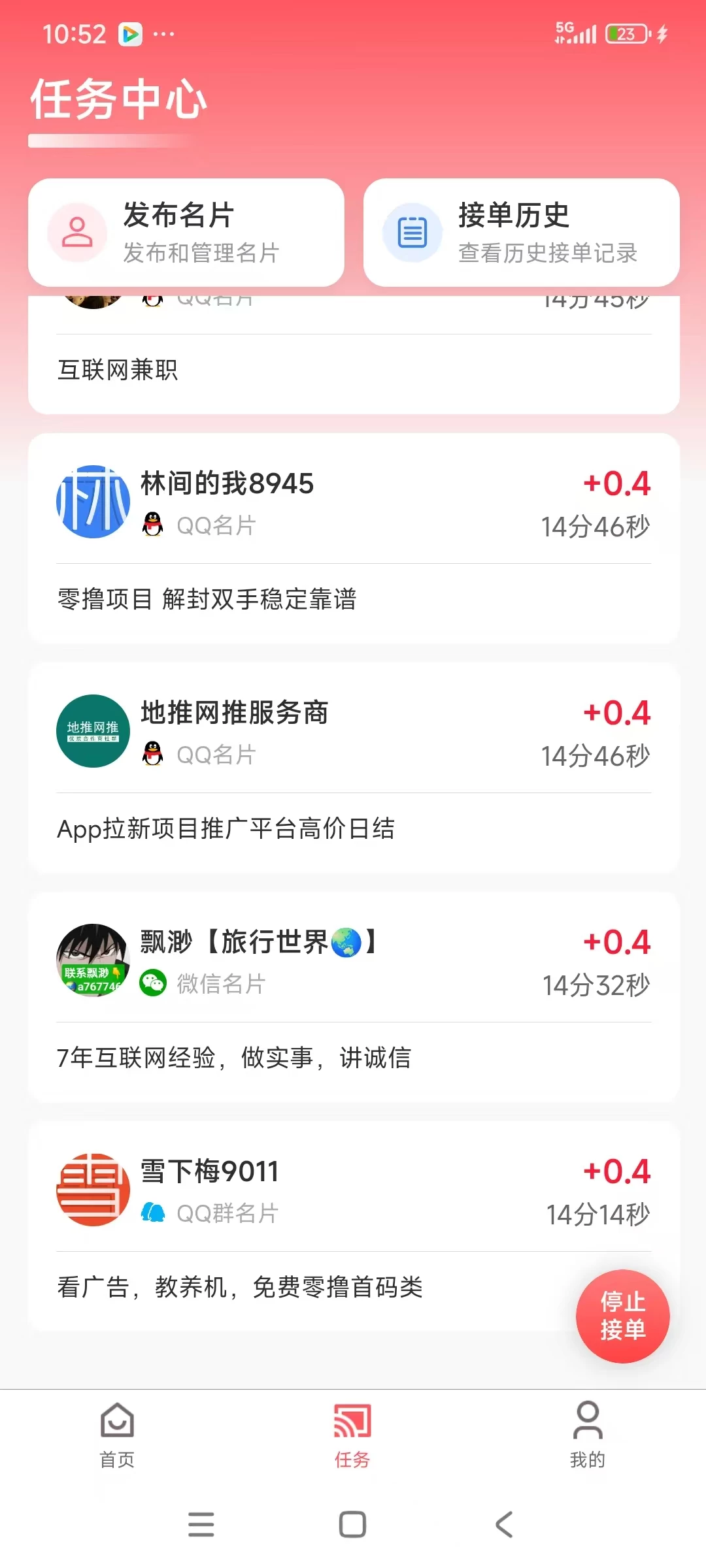View 接单历史 order records
The image size is (706, 1568).
tap(521, 233)
